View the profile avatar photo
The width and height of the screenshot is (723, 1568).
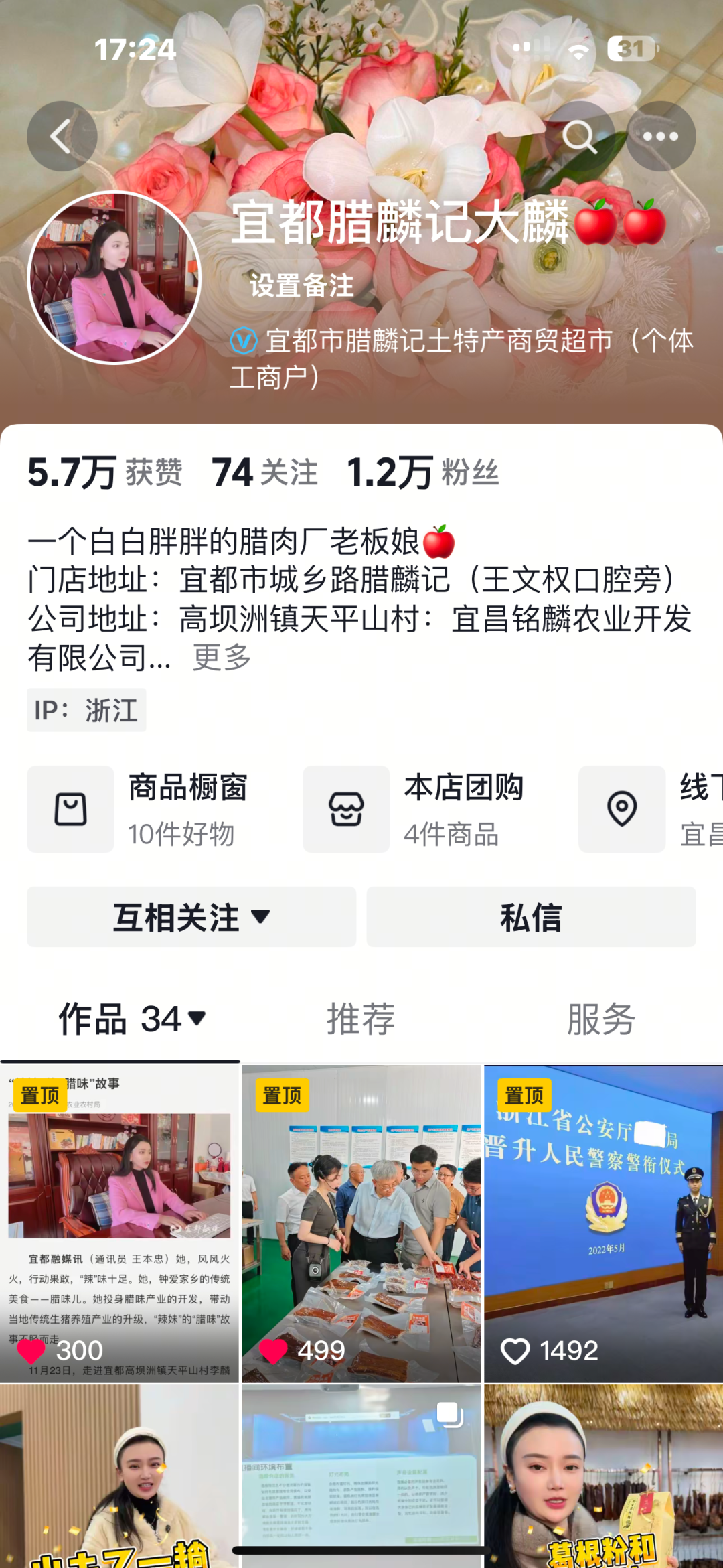pyautogui.click(x=114, y=277)
